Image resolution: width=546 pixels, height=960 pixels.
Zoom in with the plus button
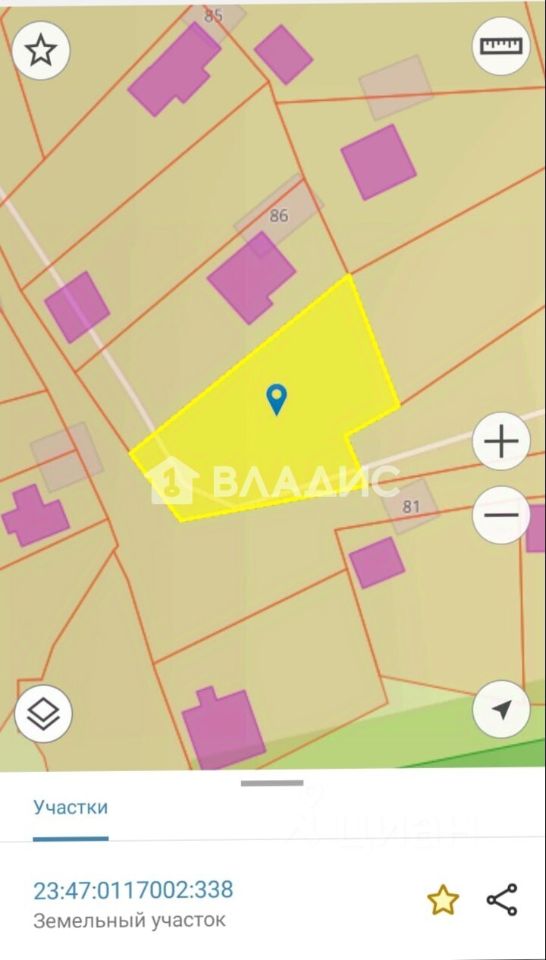point(501,441)
